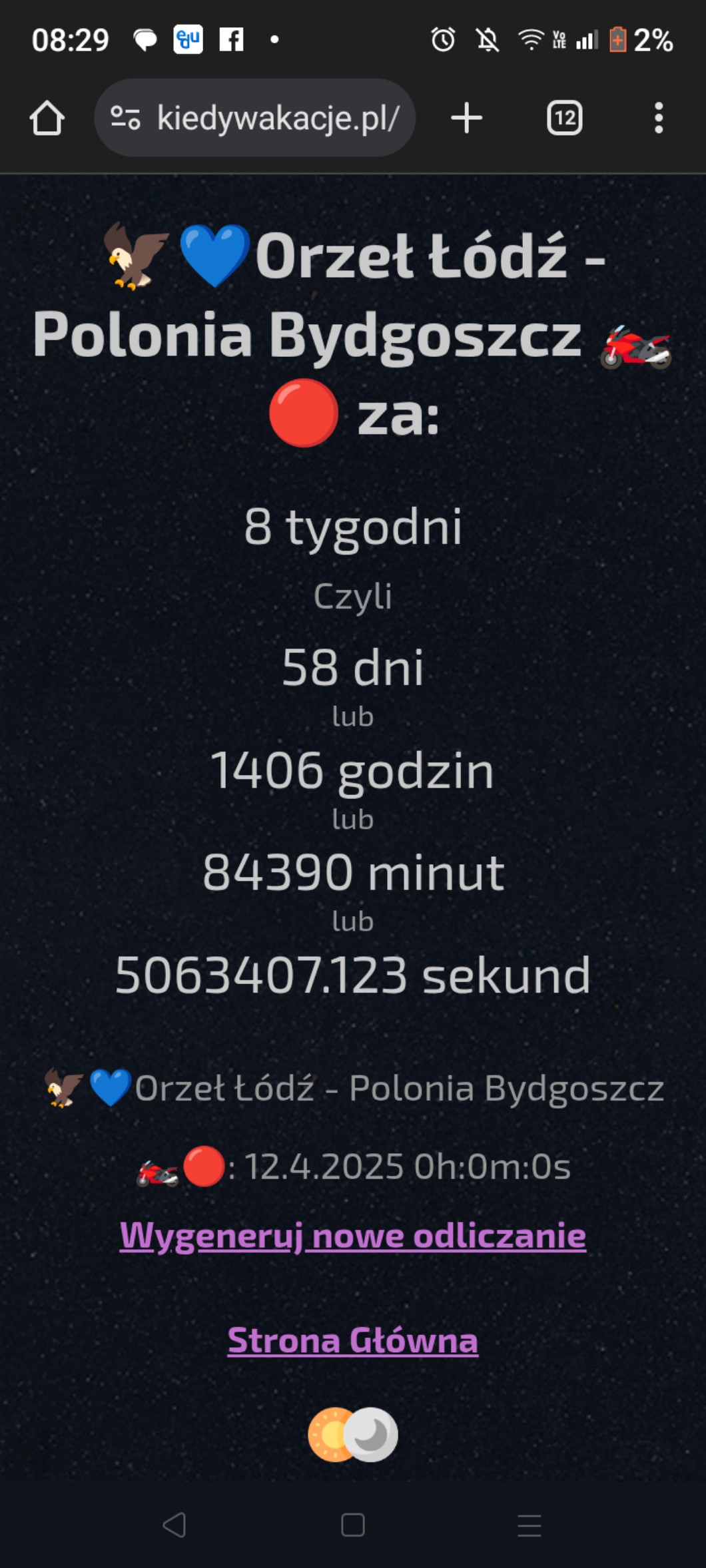Open recent apps from navigation bar
Screen dimensions: 706x1568
[x=529, y=1525]
